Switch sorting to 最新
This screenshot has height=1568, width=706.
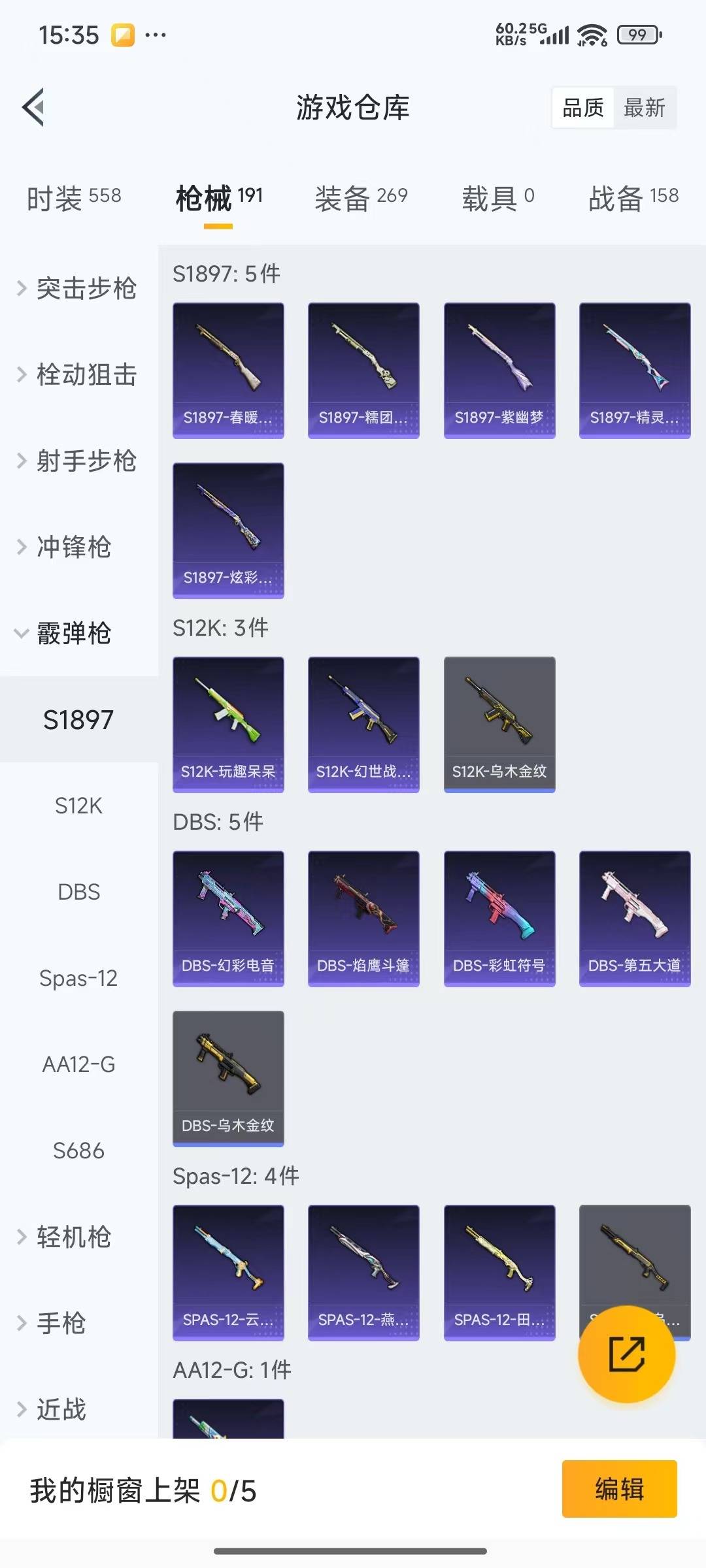coord(645,108)
